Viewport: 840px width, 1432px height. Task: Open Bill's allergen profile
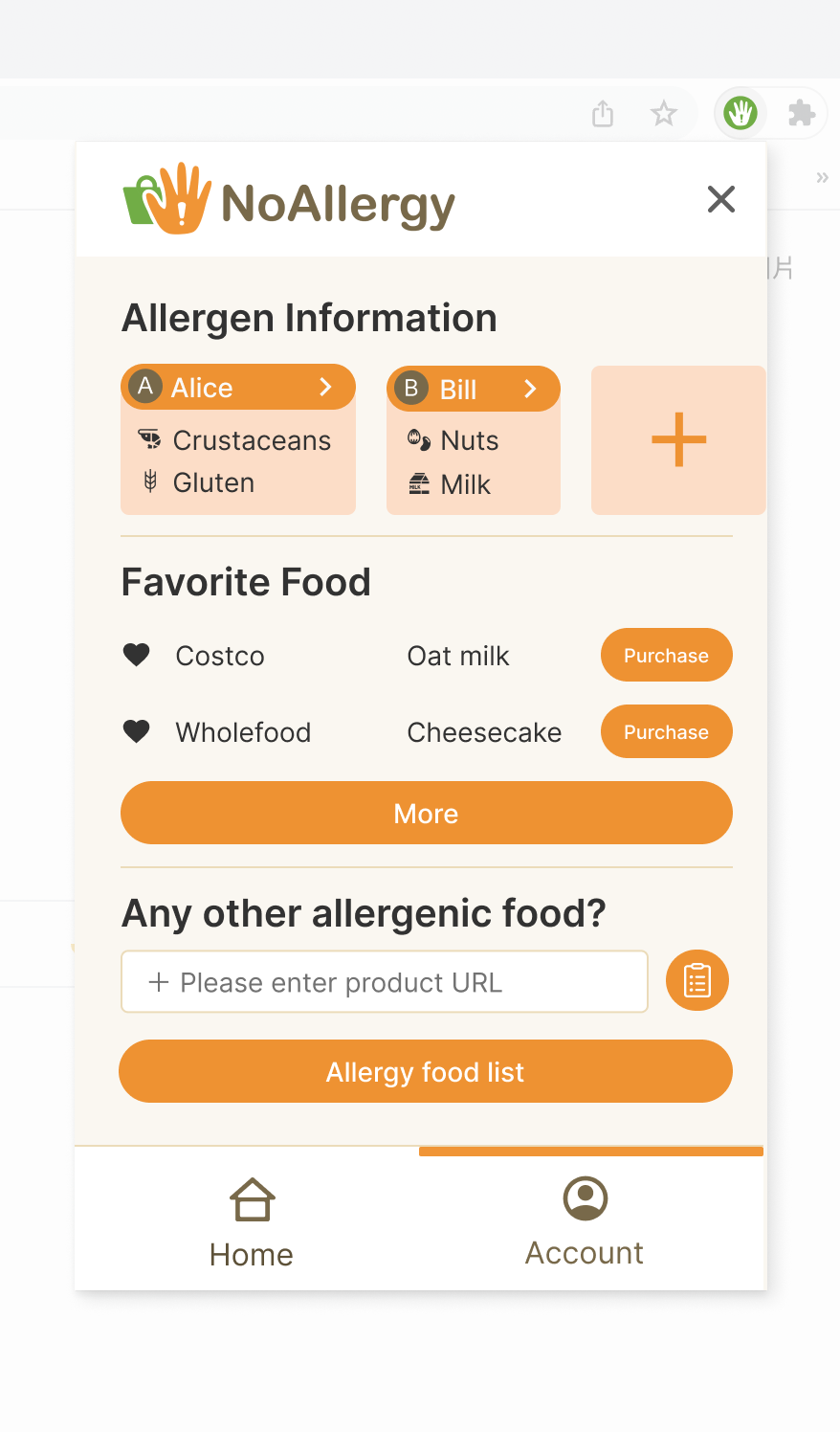pyautogui.click(x=474, y=390)
